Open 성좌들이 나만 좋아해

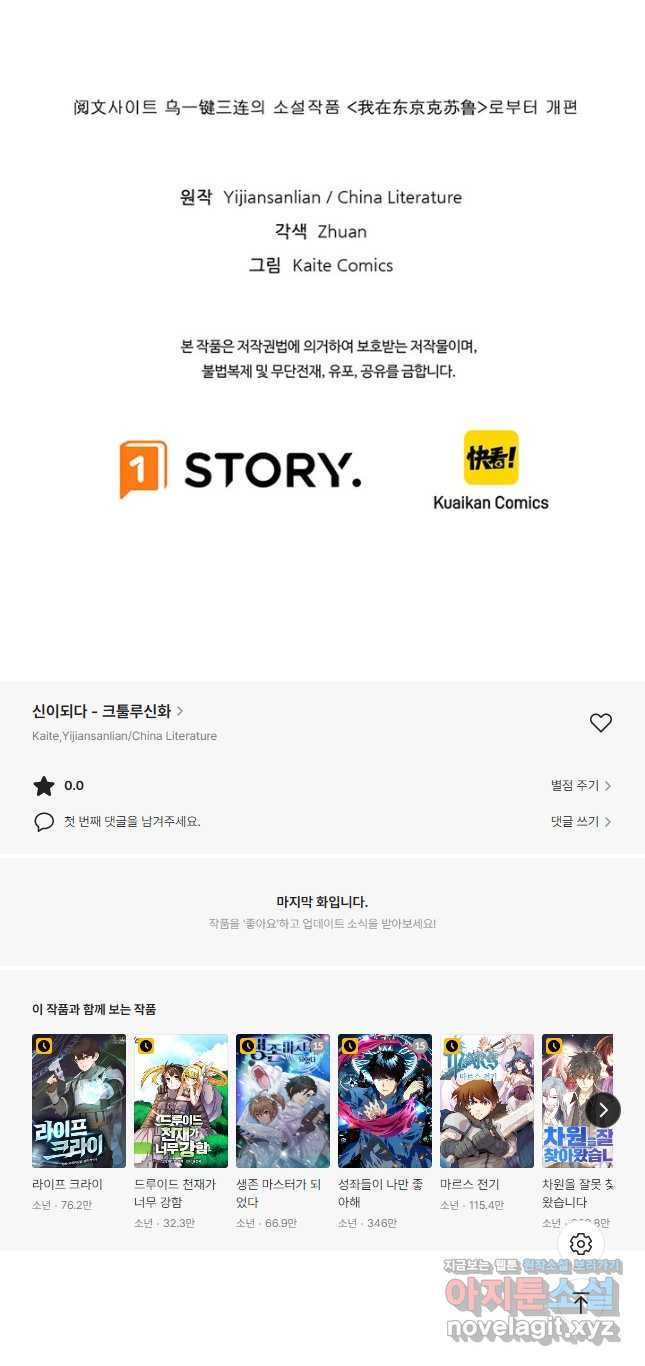coord(385,1101)
